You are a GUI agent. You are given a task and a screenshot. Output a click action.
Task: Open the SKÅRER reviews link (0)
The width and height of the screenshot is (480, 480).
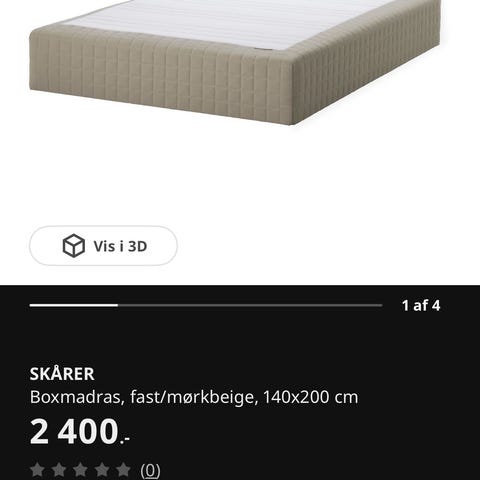[x=150, y=470]
